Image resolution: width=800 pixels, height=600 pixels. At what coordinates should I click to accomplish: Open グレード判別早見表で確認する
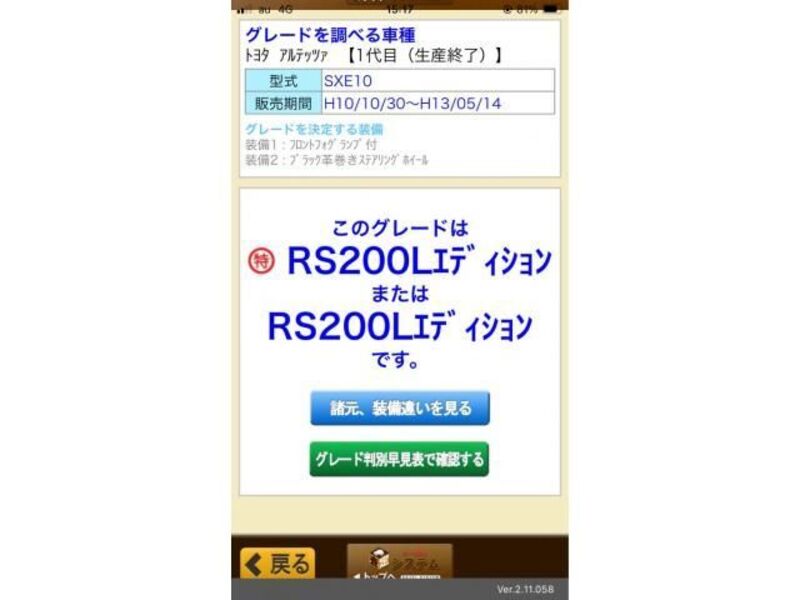tap(399, 459)
